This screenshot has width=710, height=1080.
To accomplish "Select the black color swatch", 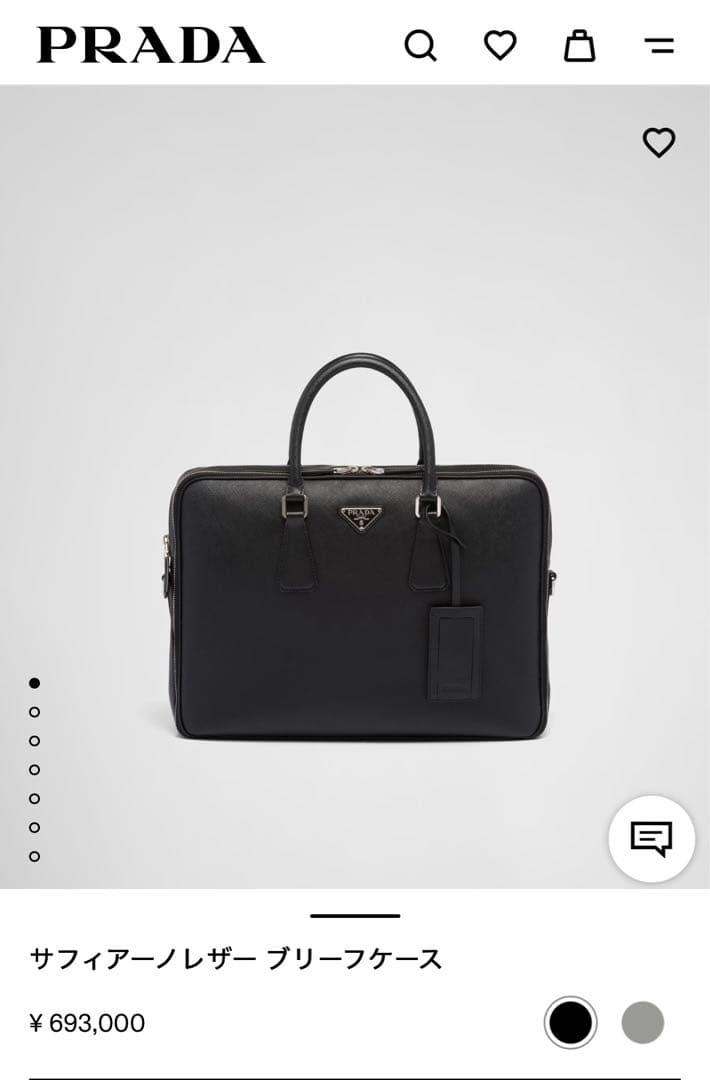I will click(570, 1023).
